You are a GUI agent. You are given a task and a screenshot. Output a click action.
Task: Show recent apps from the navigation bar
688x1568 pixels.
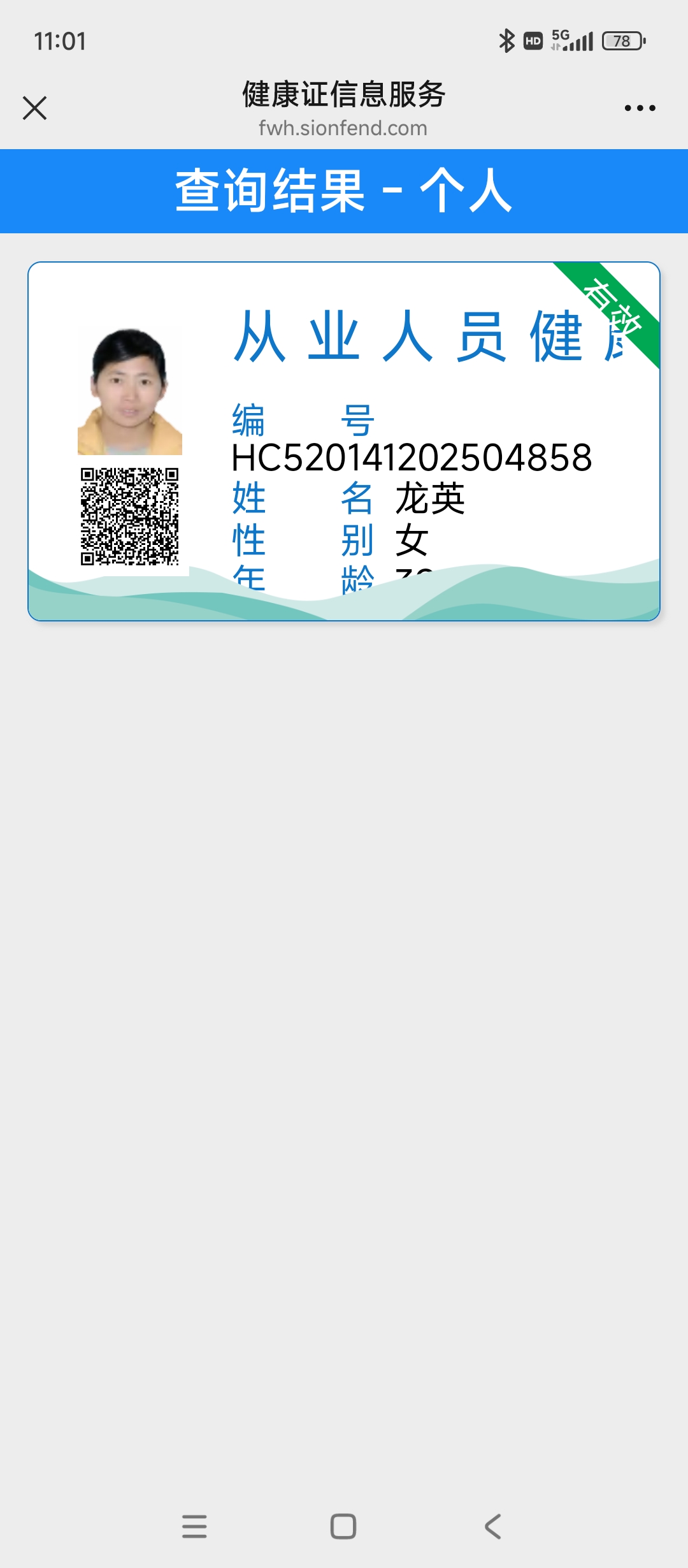pos(194,1526)
